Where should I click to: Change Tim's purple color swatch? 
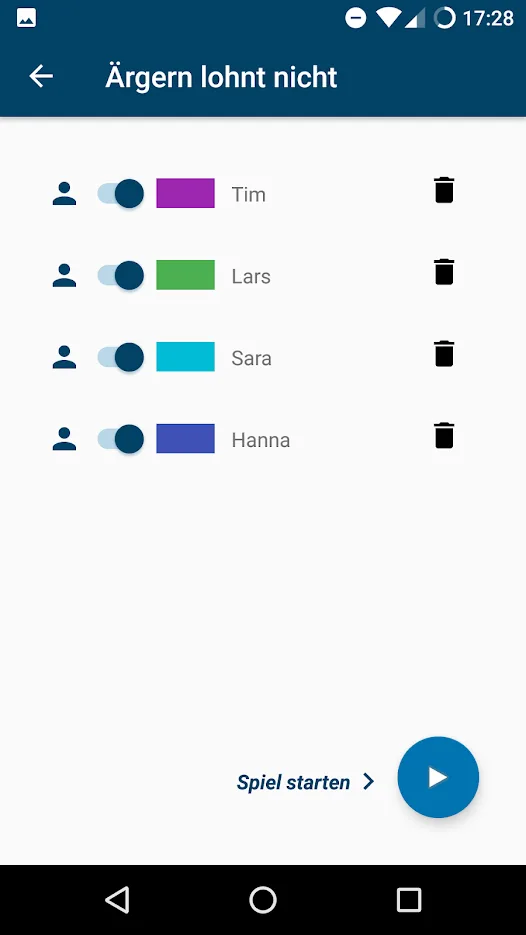tap(185, 193)
